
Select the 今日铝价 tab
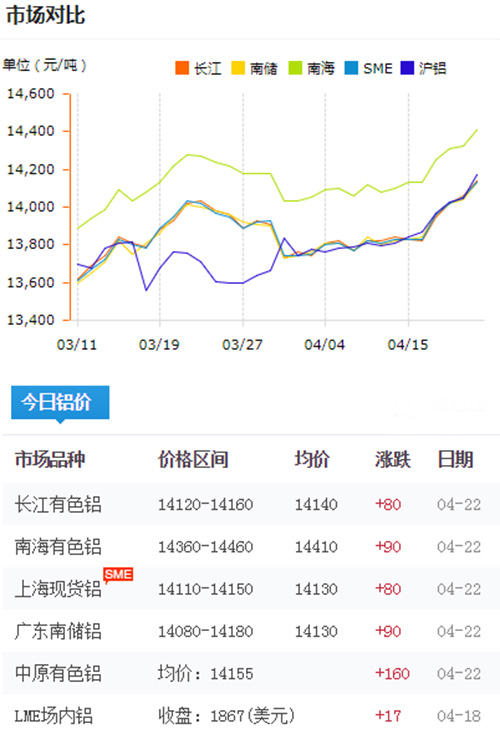pyautogui.click(x=60, y=402)
